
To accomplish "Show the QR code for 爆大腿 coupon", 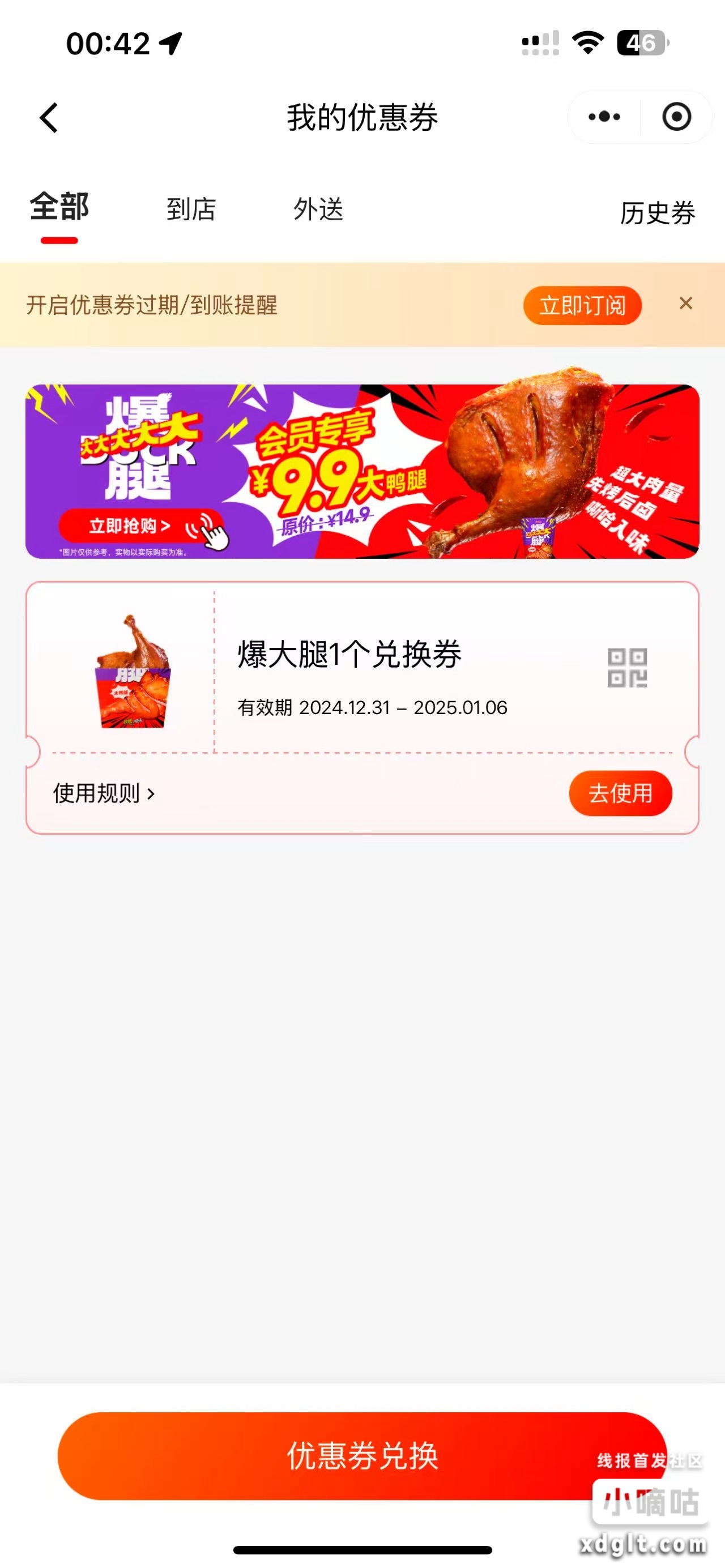I will click(627, 668).
